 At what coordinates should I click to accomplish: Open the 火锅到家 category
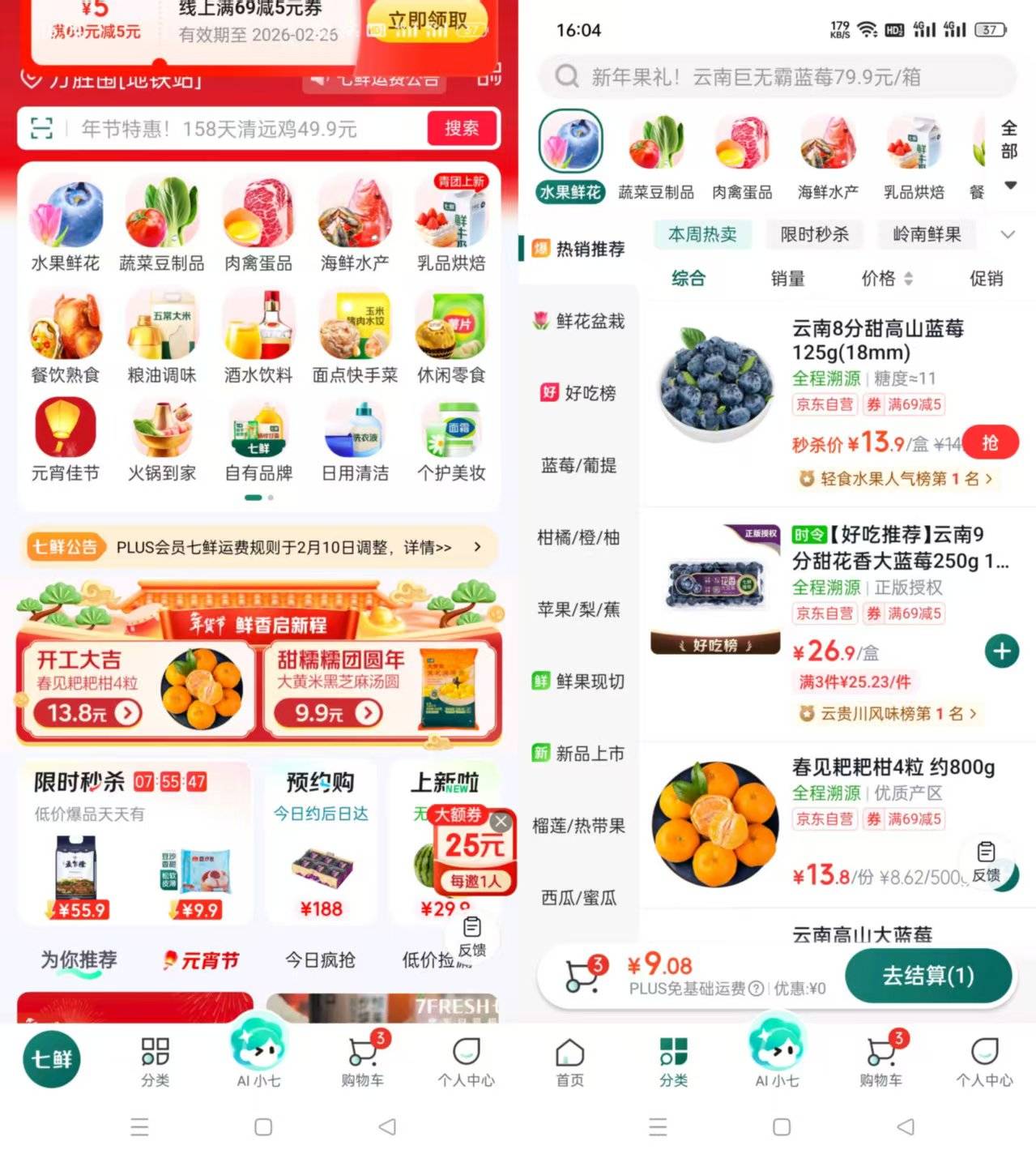pyautogui.click(x=162, y=441)
